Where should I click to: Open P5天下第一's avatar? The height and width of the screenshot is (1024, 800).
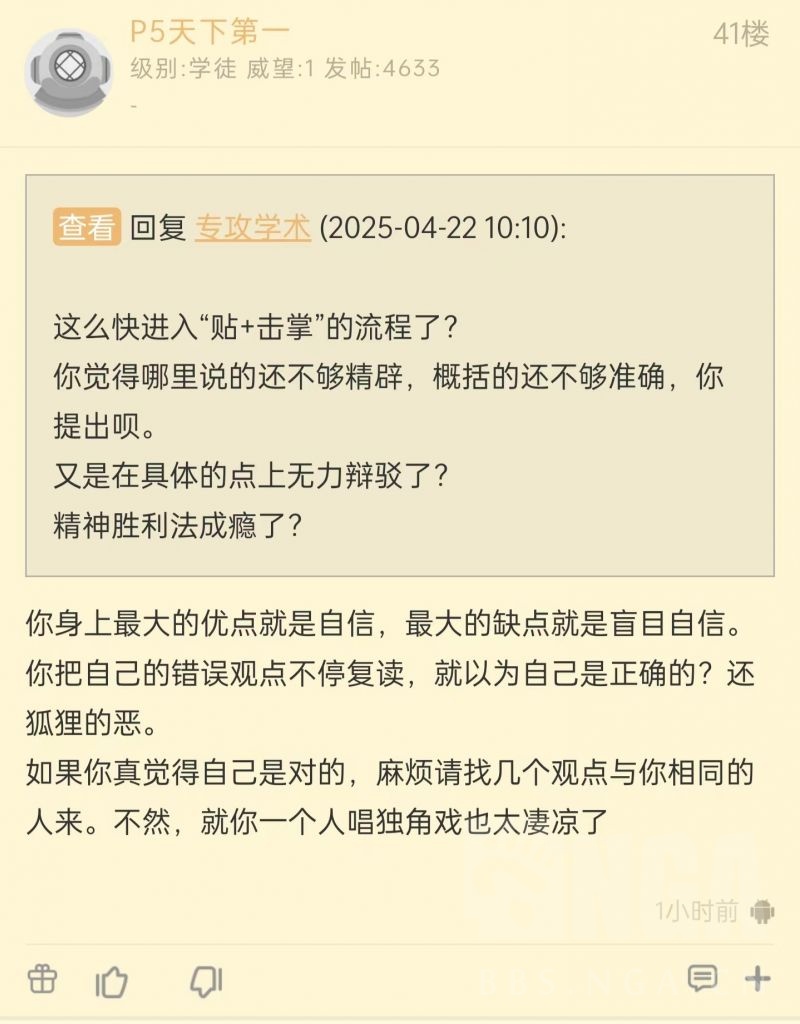68,72
